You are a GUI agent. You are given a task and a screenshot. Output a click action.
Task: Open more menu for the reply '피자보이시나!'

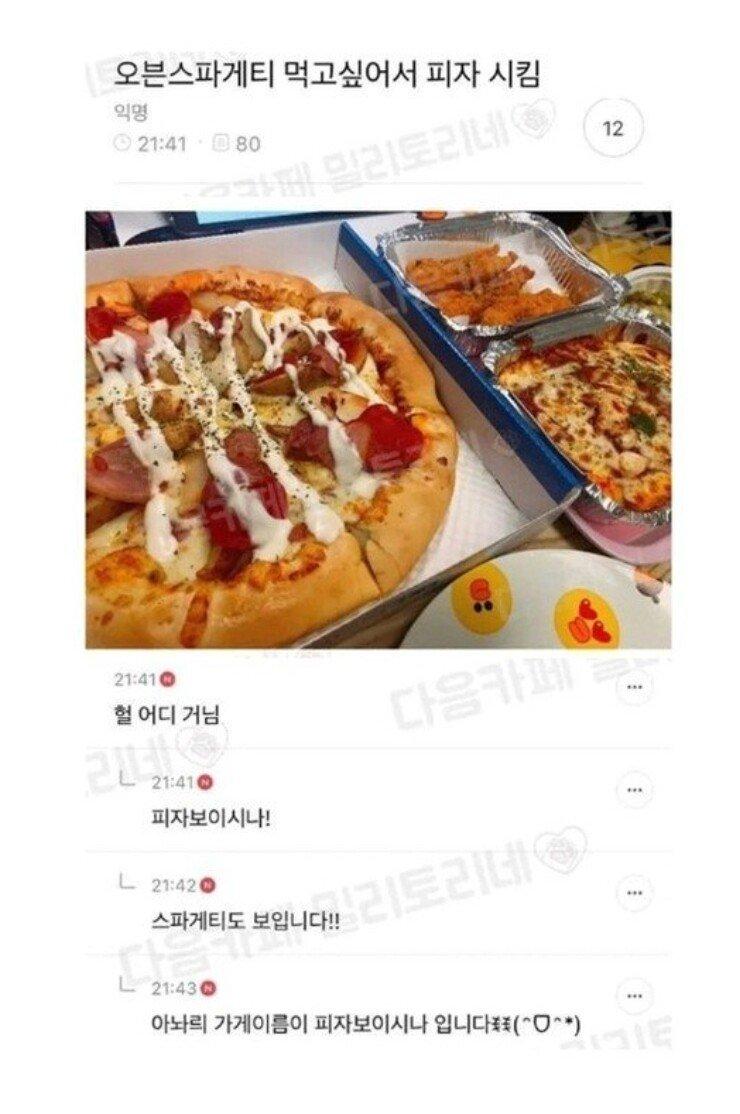coord(634,789)
